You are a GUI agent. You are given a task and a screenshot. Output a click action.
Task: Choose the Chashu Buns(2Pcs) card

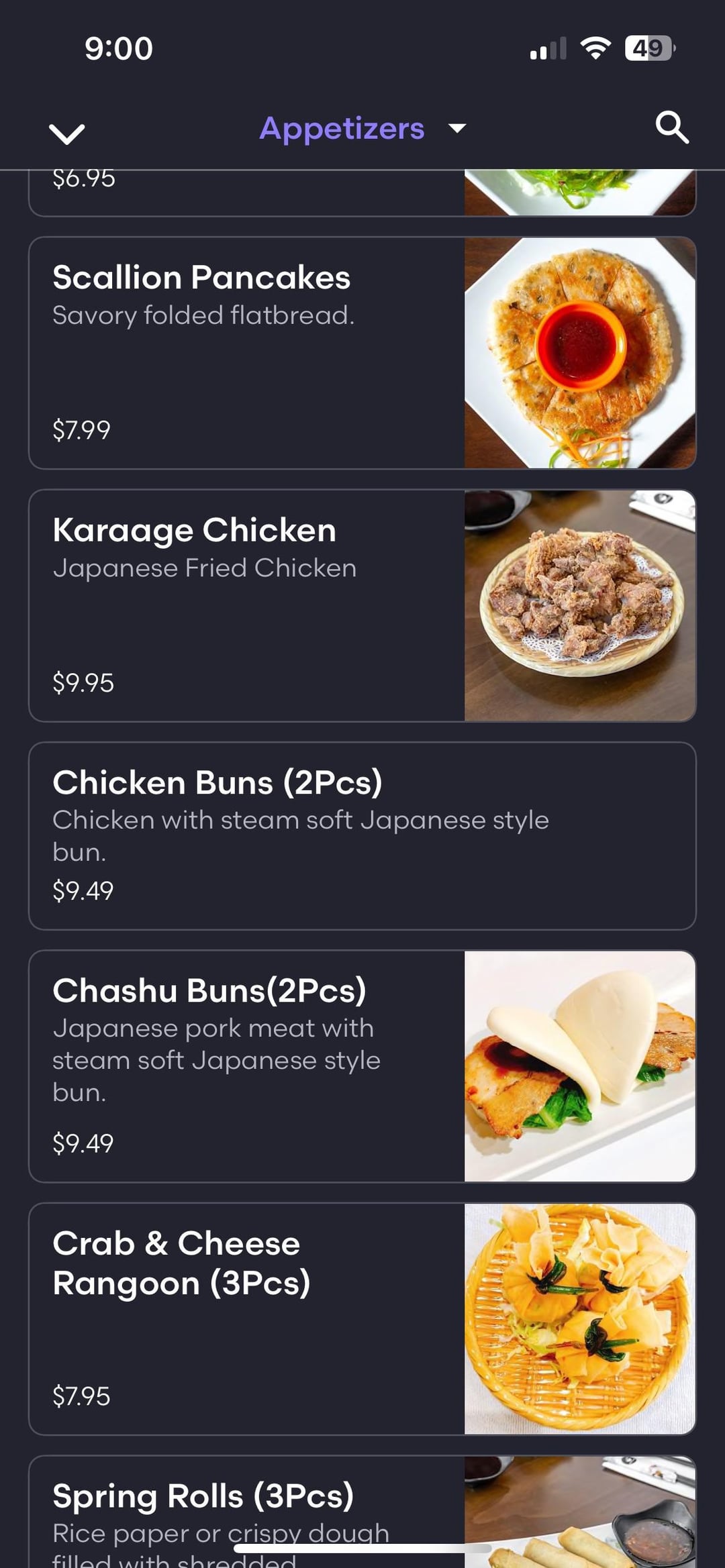pos(362,1065)
